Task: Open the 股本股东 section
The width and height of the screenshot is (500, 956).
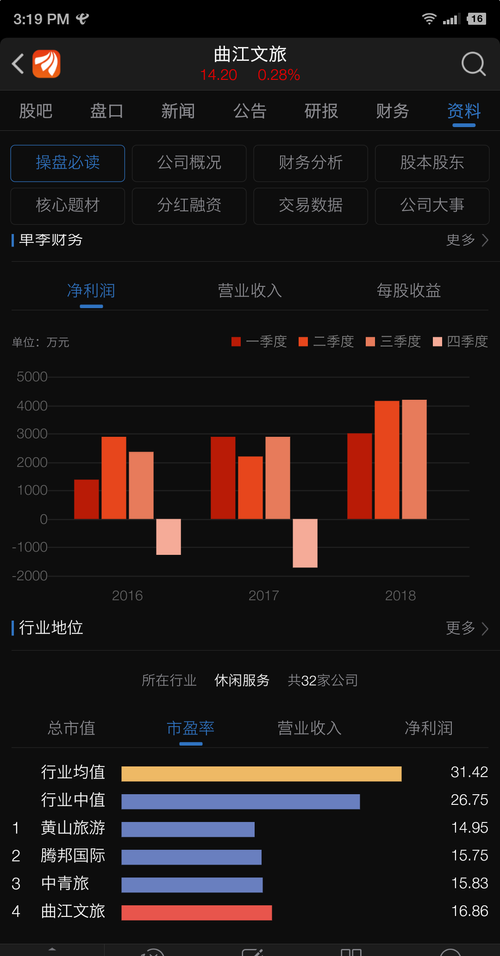Action: (x=432, y=163)
